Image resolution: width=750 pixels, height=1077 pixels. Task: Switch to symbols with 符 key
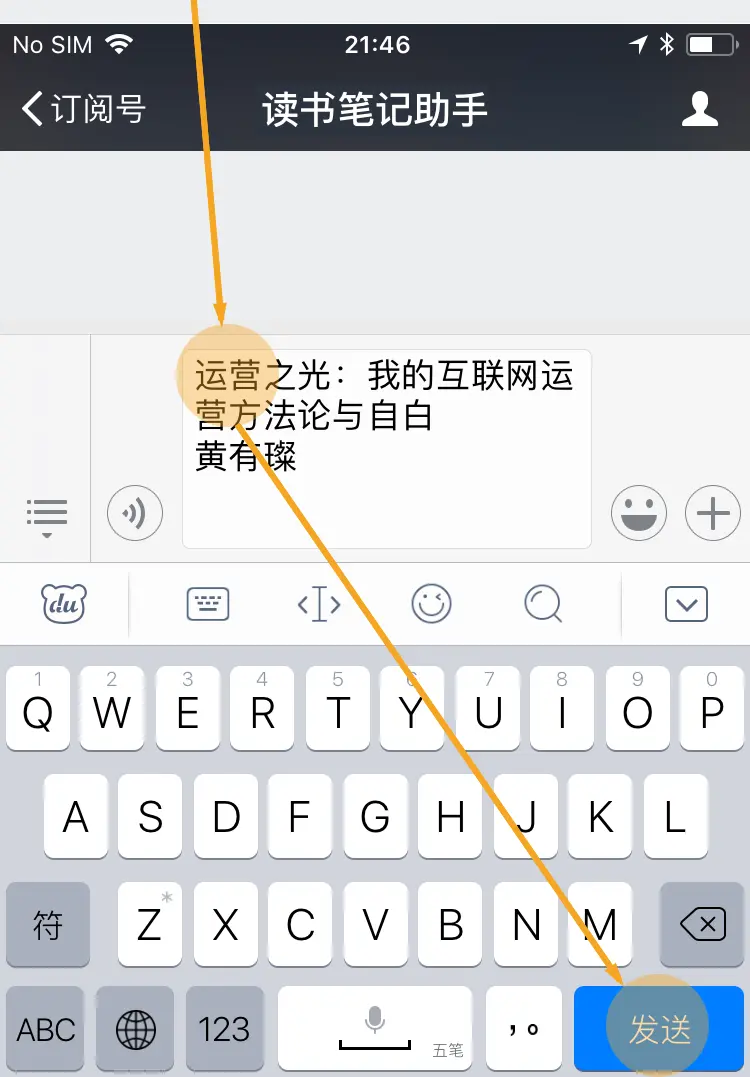[x=47, y=926]
